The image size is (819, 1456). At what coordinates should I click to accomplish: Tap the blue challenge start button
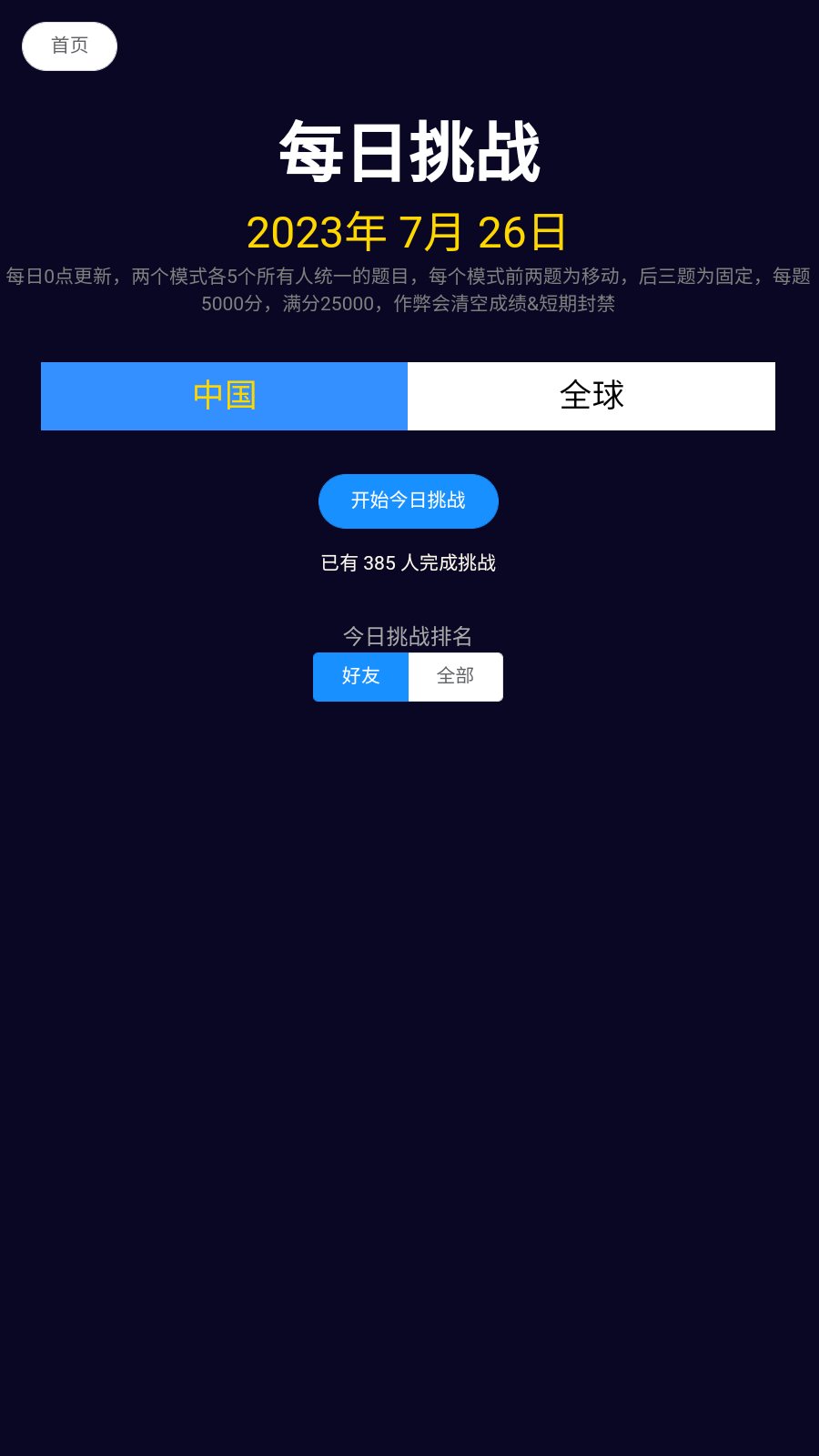pos(408,500)
